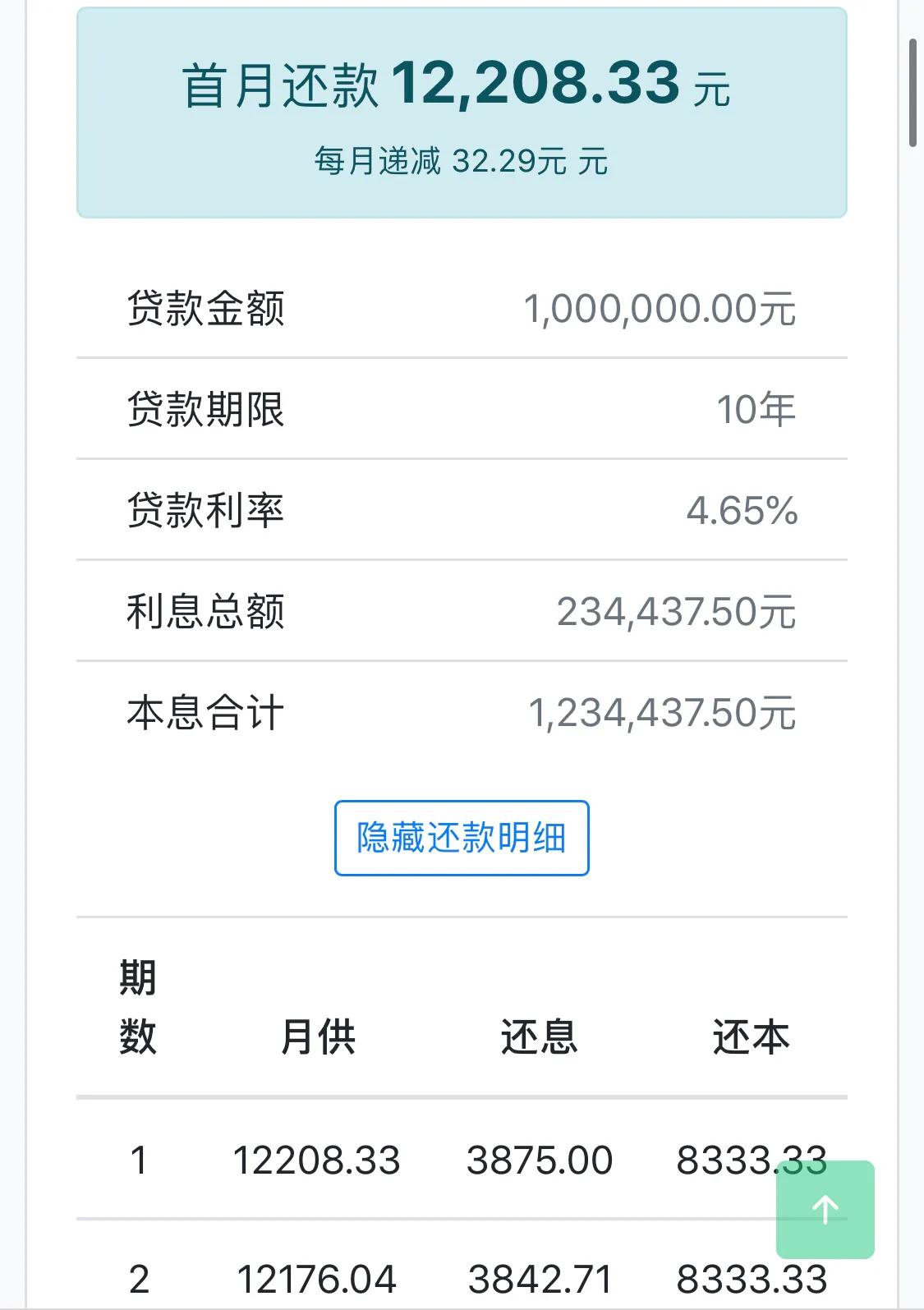Select the 还本 column header
The height and width of the screenshot is (1310, 924).
click(x=748, y=1037)
